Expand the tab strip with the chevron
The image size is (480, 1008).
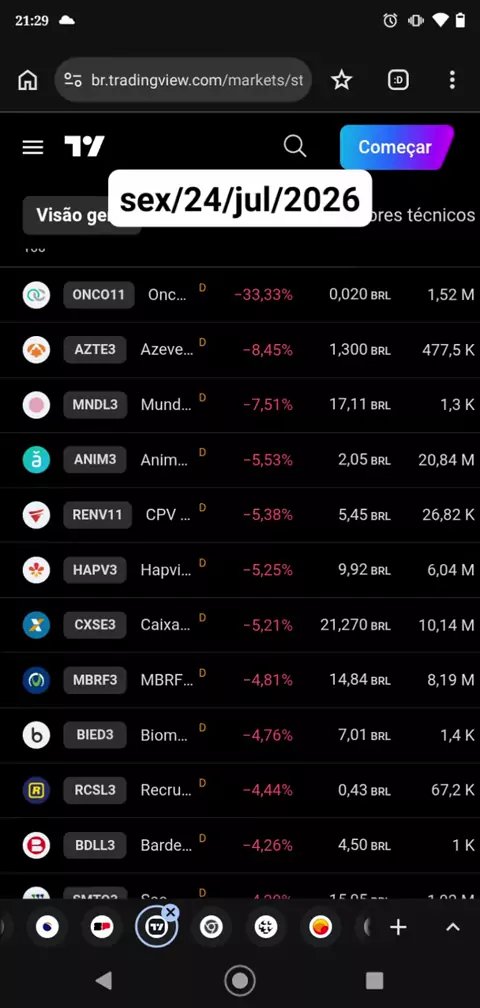point(453,927)
